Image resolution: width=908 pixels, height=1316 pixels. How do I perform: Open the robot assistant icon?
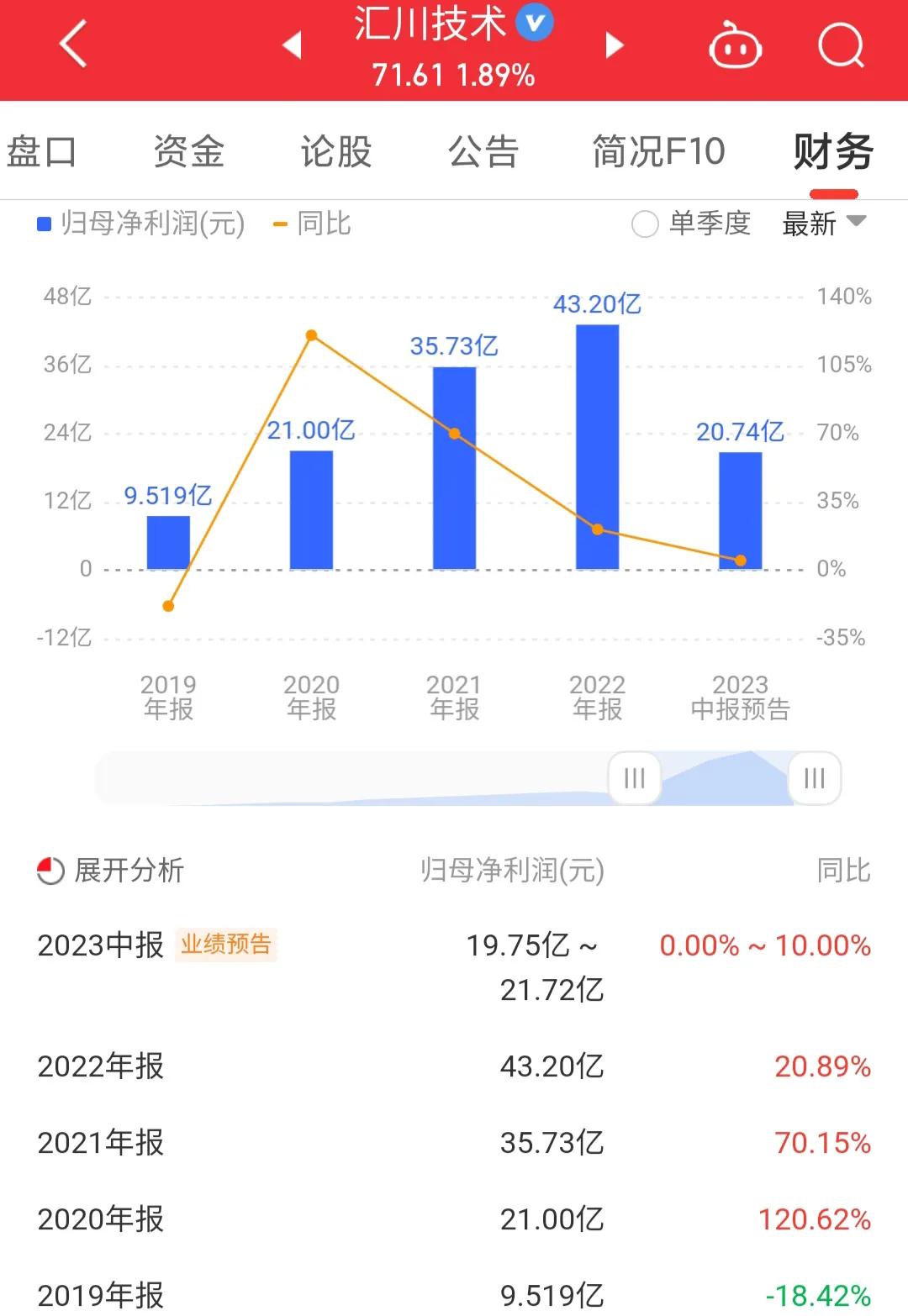[735, 48]
